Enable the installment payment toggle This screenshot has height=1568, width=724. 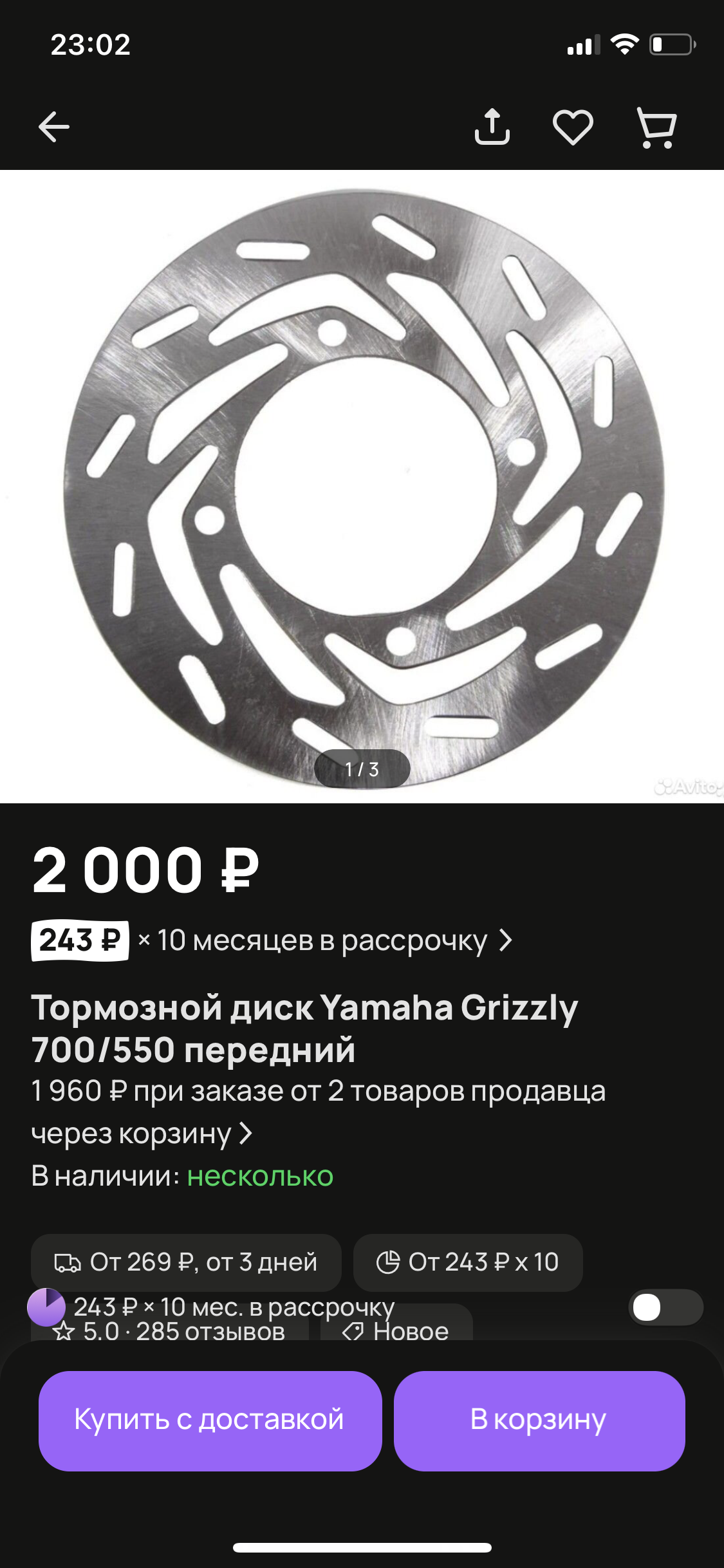coord(665,1307)
